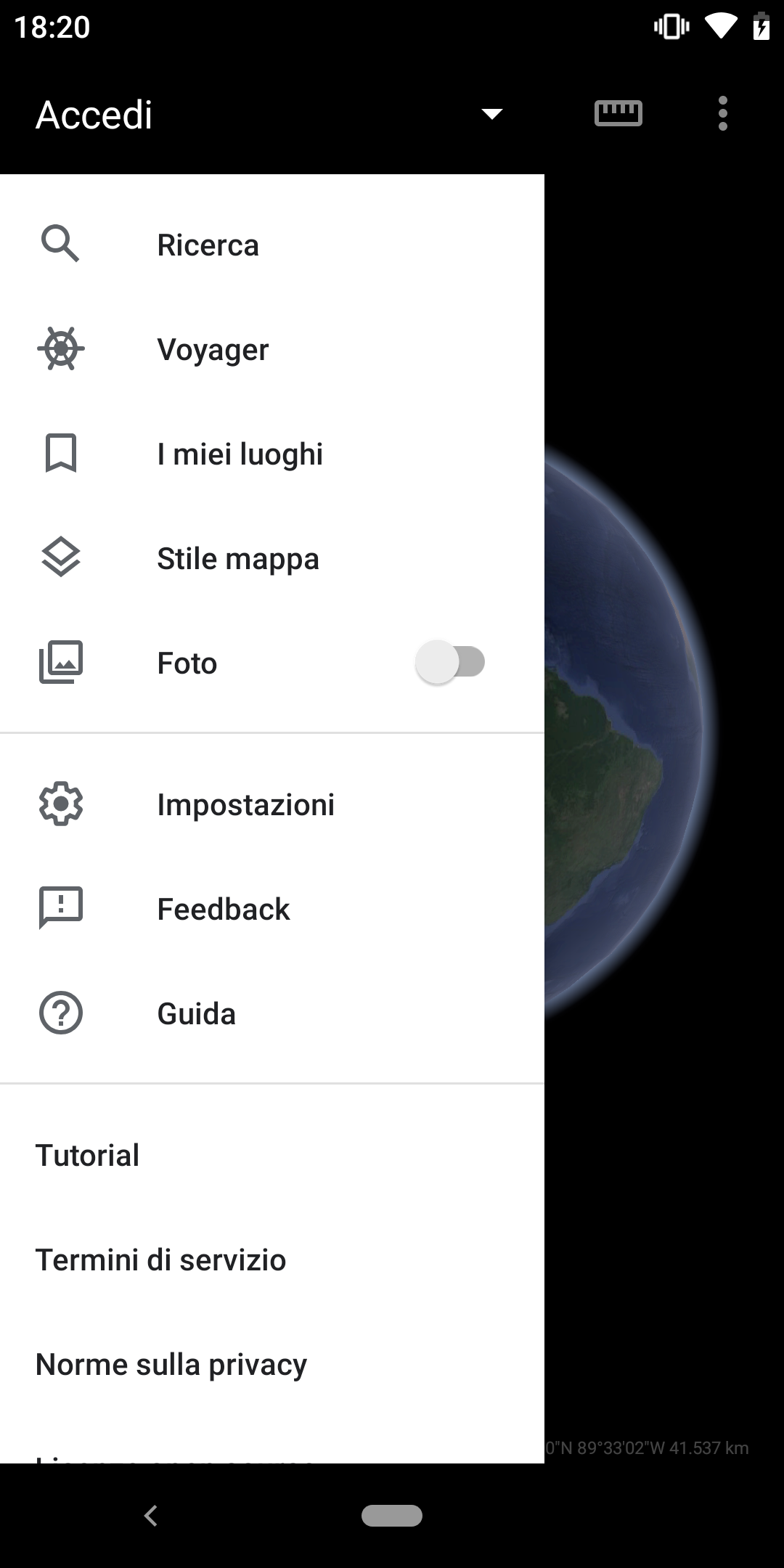
Task: Open the Tutorial
Action: [x=88, y=1155]
